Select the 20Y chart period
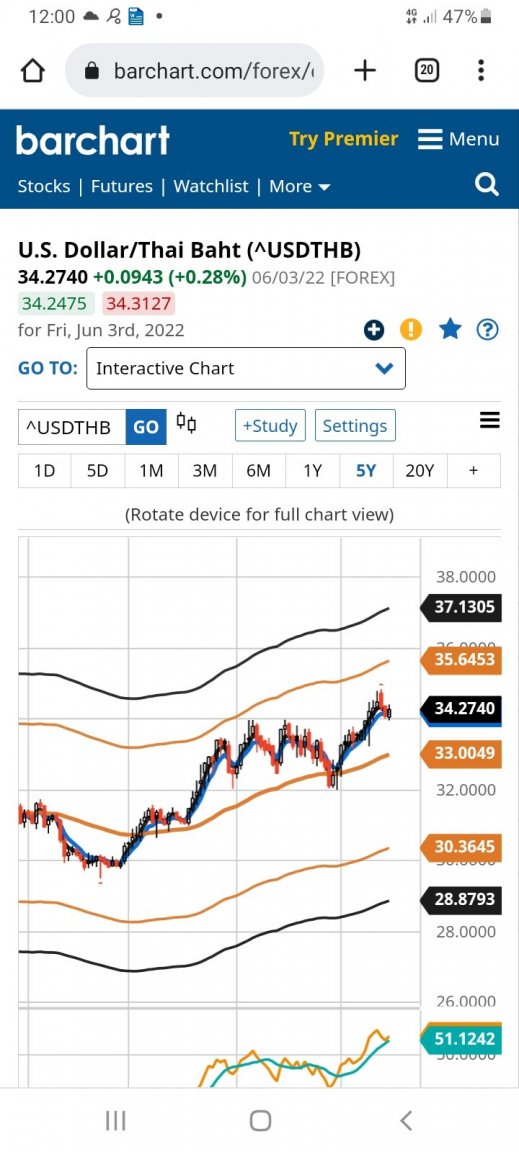 coord(420,471)
